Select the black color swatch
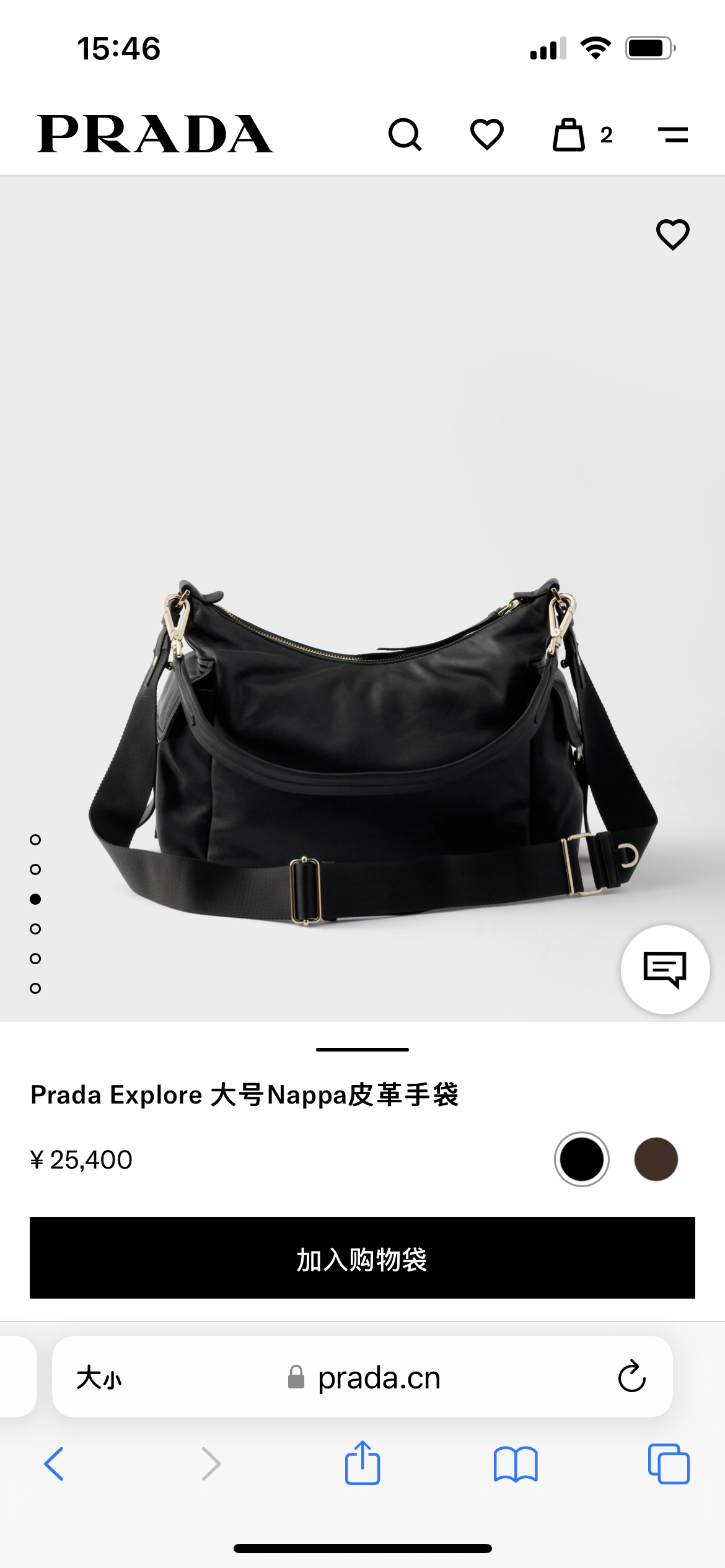This screenshot has height=1568, width=725. click(581, 1159)
